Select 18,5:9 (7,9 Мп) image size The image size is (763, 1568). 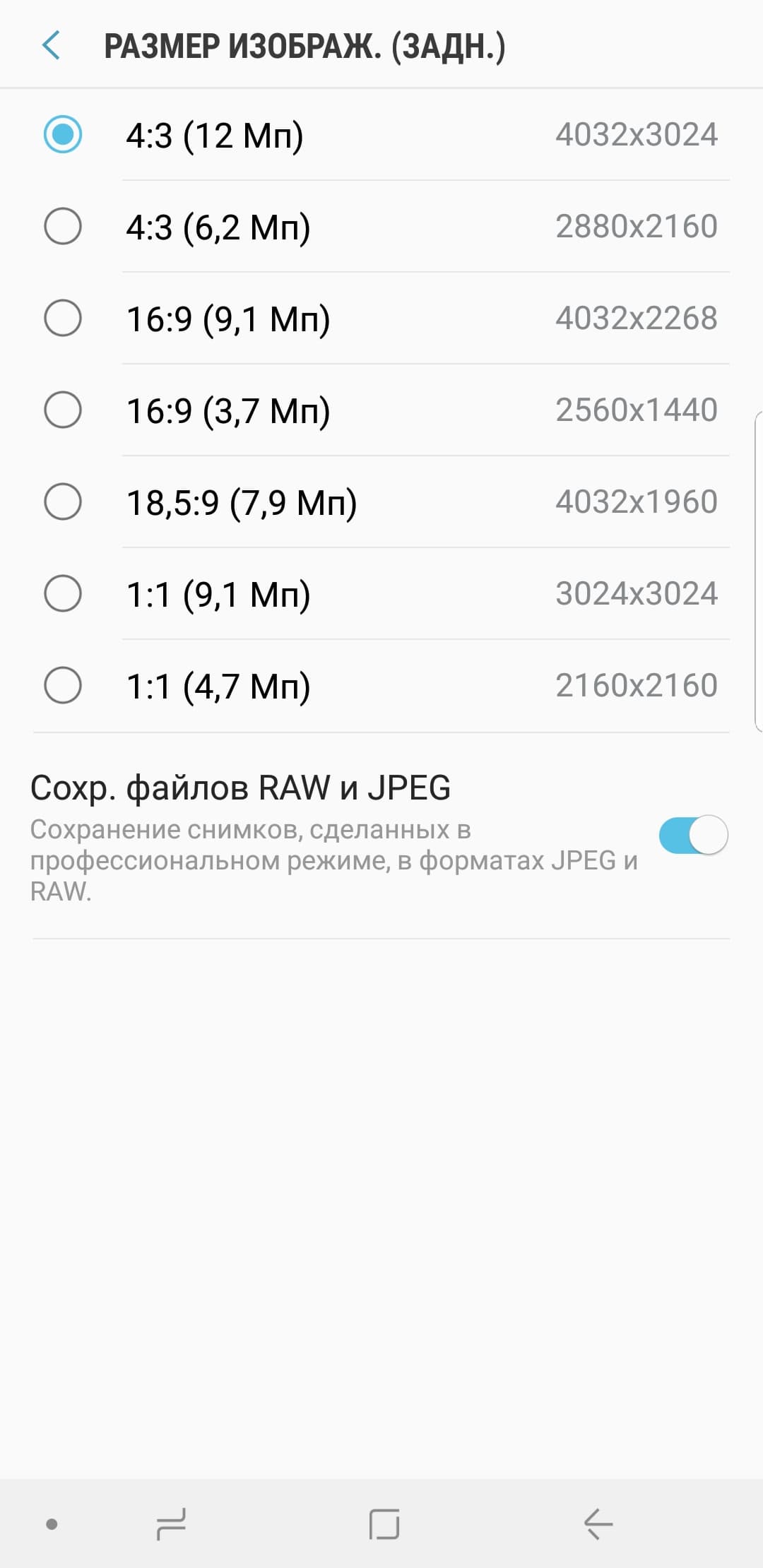[63, 501]
